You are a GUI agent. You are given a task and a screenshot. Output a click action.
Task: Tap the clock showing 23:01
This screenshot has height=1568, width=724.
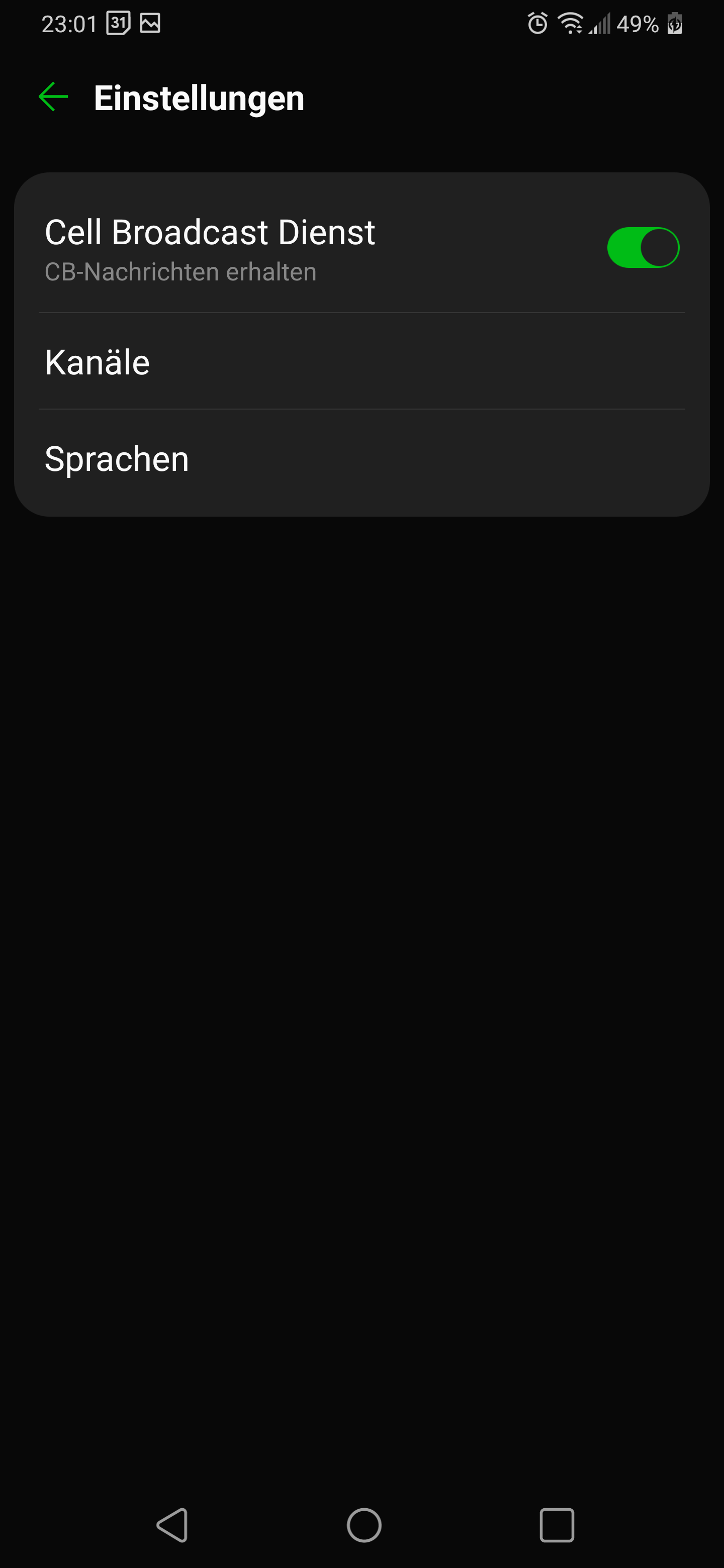click(x=70, y=23)
